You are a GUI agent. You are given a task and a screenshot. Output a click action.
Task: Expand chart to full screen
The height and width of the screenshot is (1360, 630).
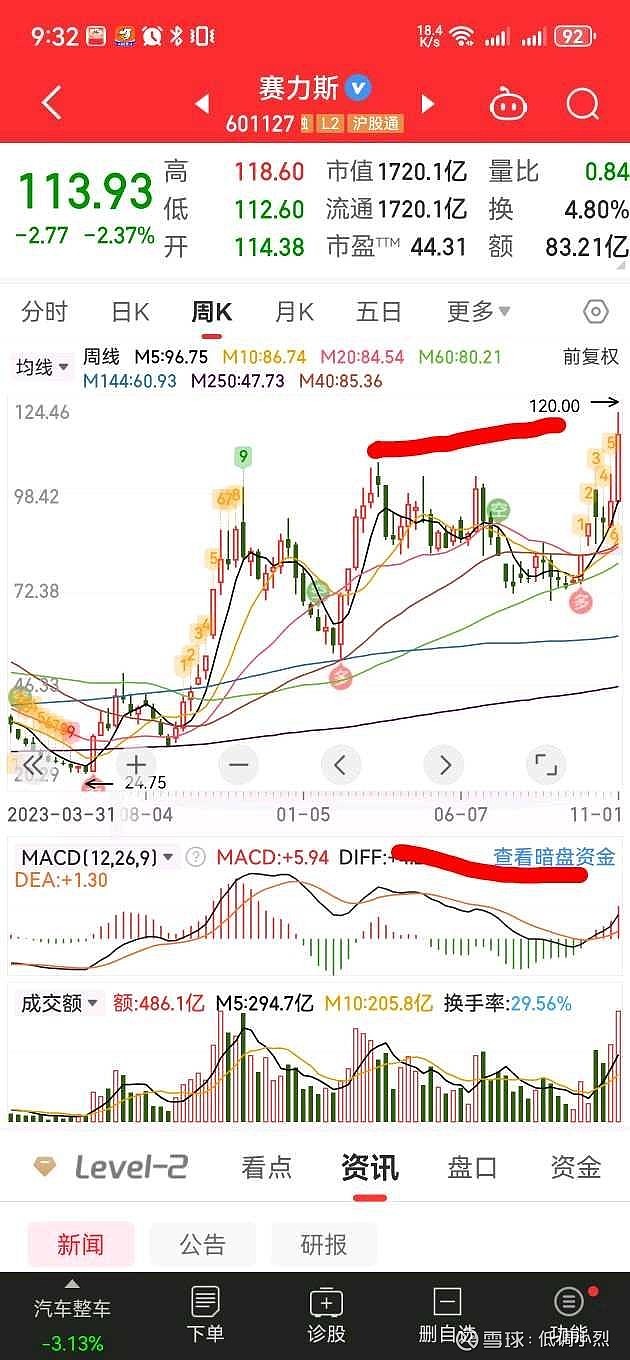click(546, 765)
